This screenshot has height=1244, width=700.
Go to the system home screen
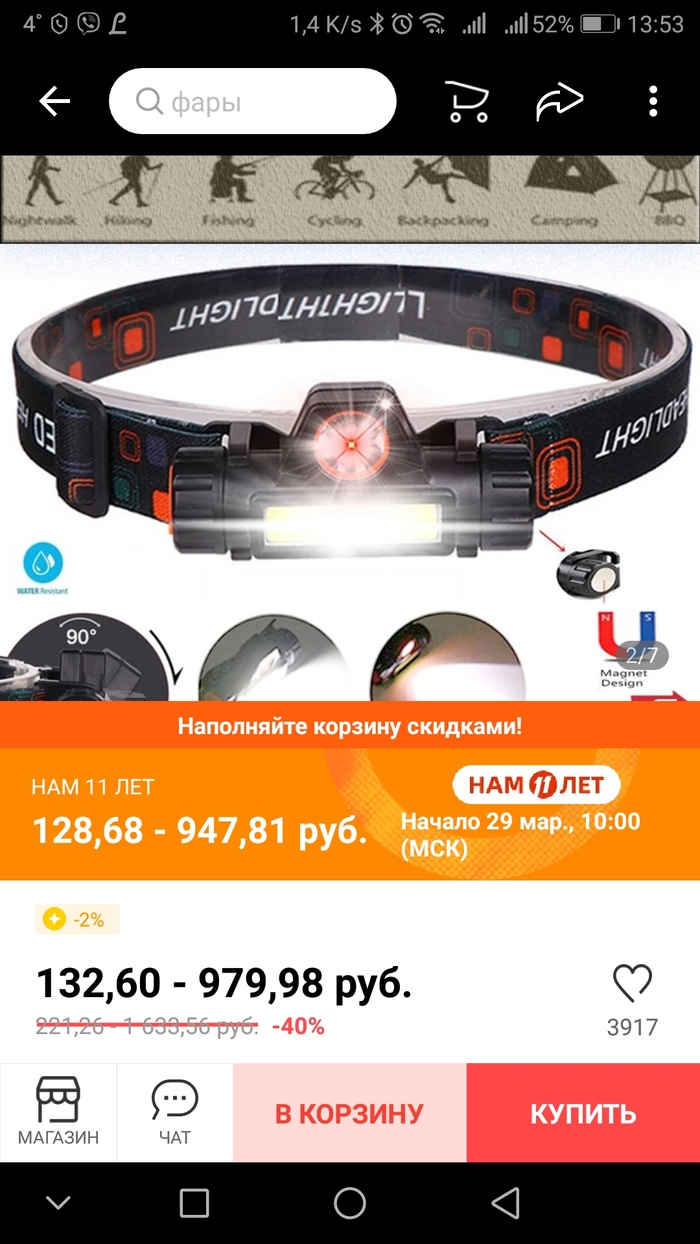click(350, 1203)
